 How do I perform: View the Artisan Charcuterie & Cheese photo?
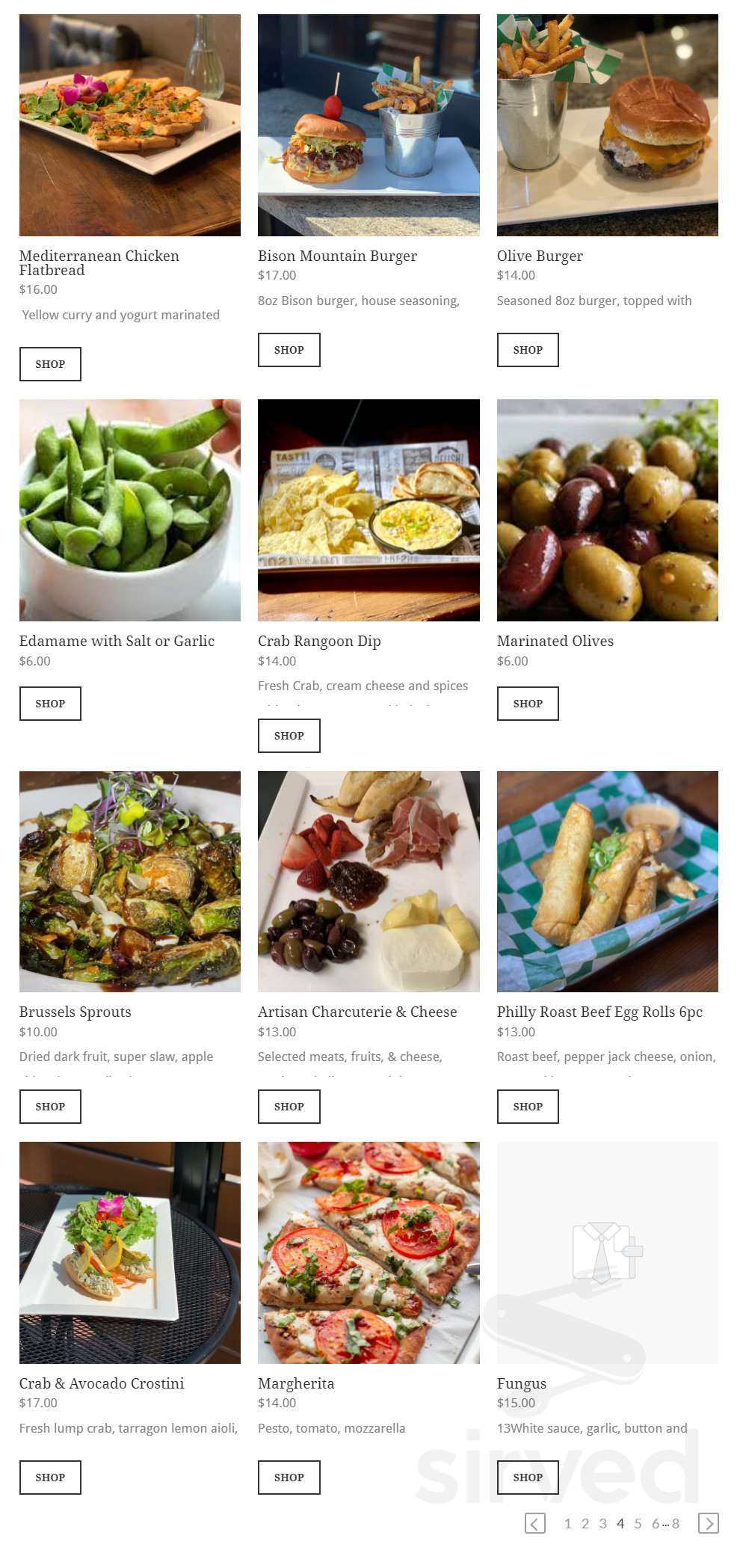[369, 881]
